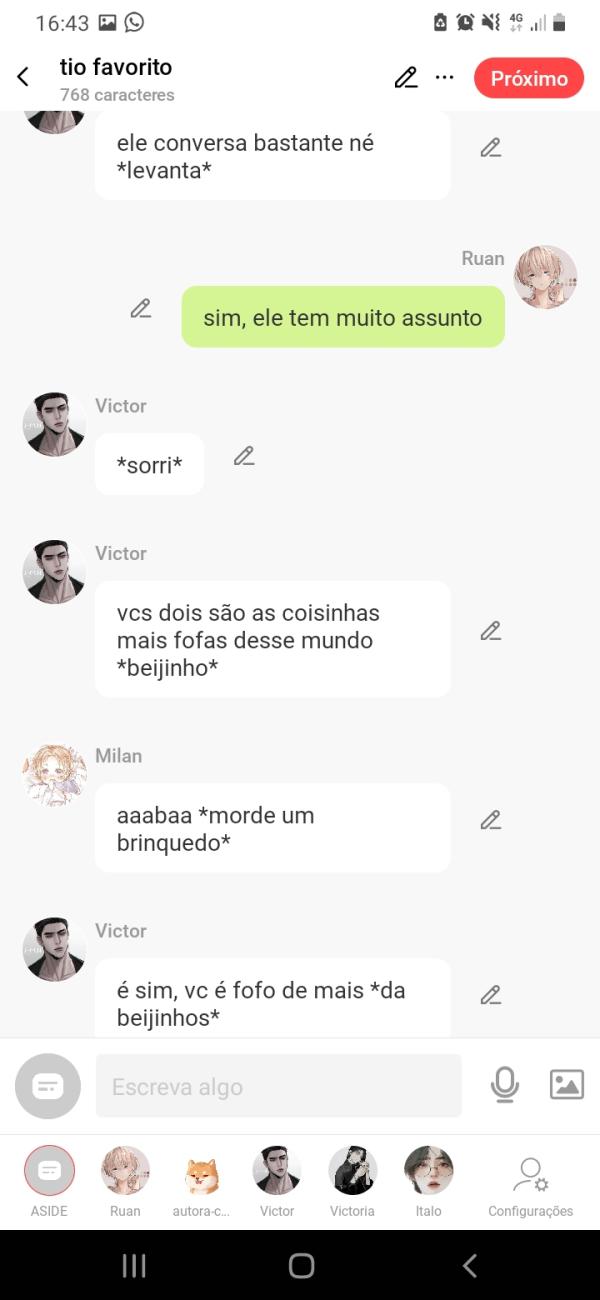
Task: Edit the message 'vcs dois são as coisinhas'
Action: tap(490, 631)
